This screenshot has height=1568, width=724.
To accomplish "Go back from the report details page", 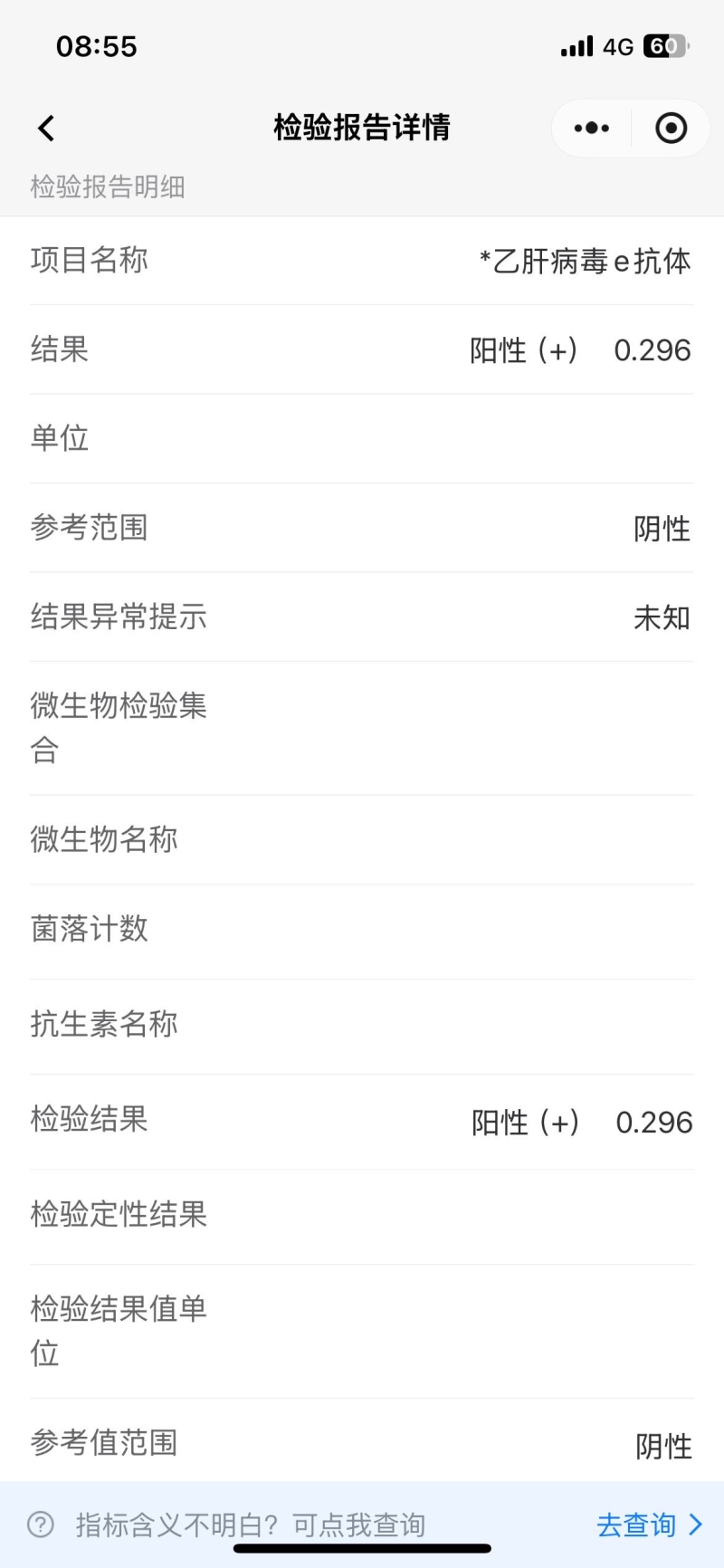I will point(46,129).
